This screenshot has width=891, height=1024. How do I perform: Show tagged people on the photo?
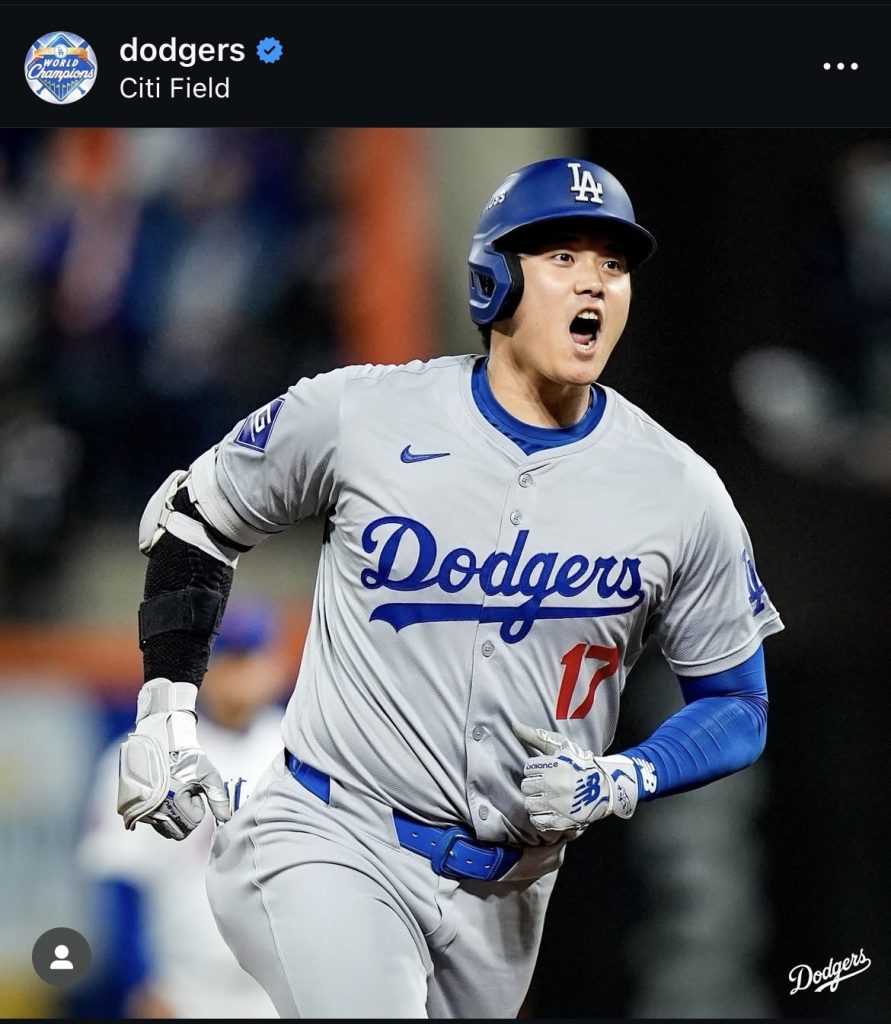pyautogui.click(x=61, y=957)
